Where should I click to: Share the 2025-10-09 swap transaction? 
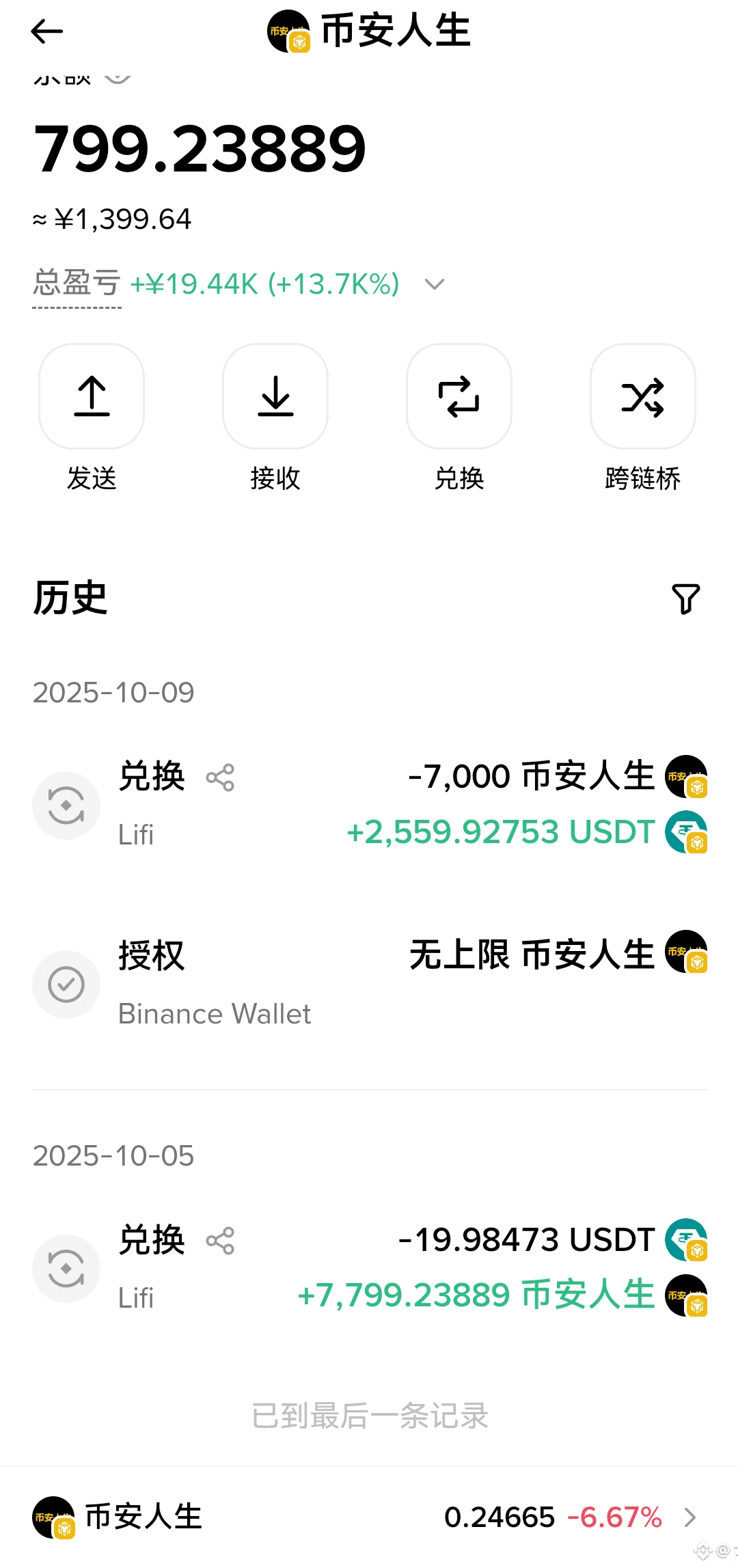(220, 778)
